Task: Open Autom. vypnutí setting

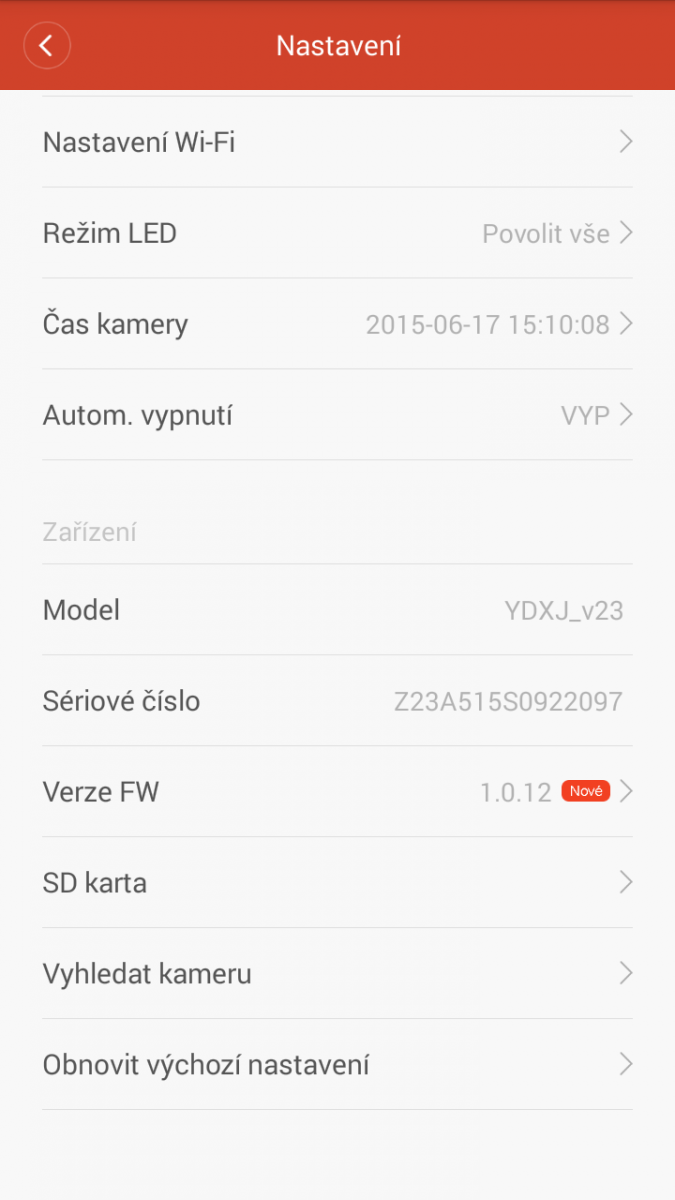Action: pyautogui.click(x=337, y=415)
